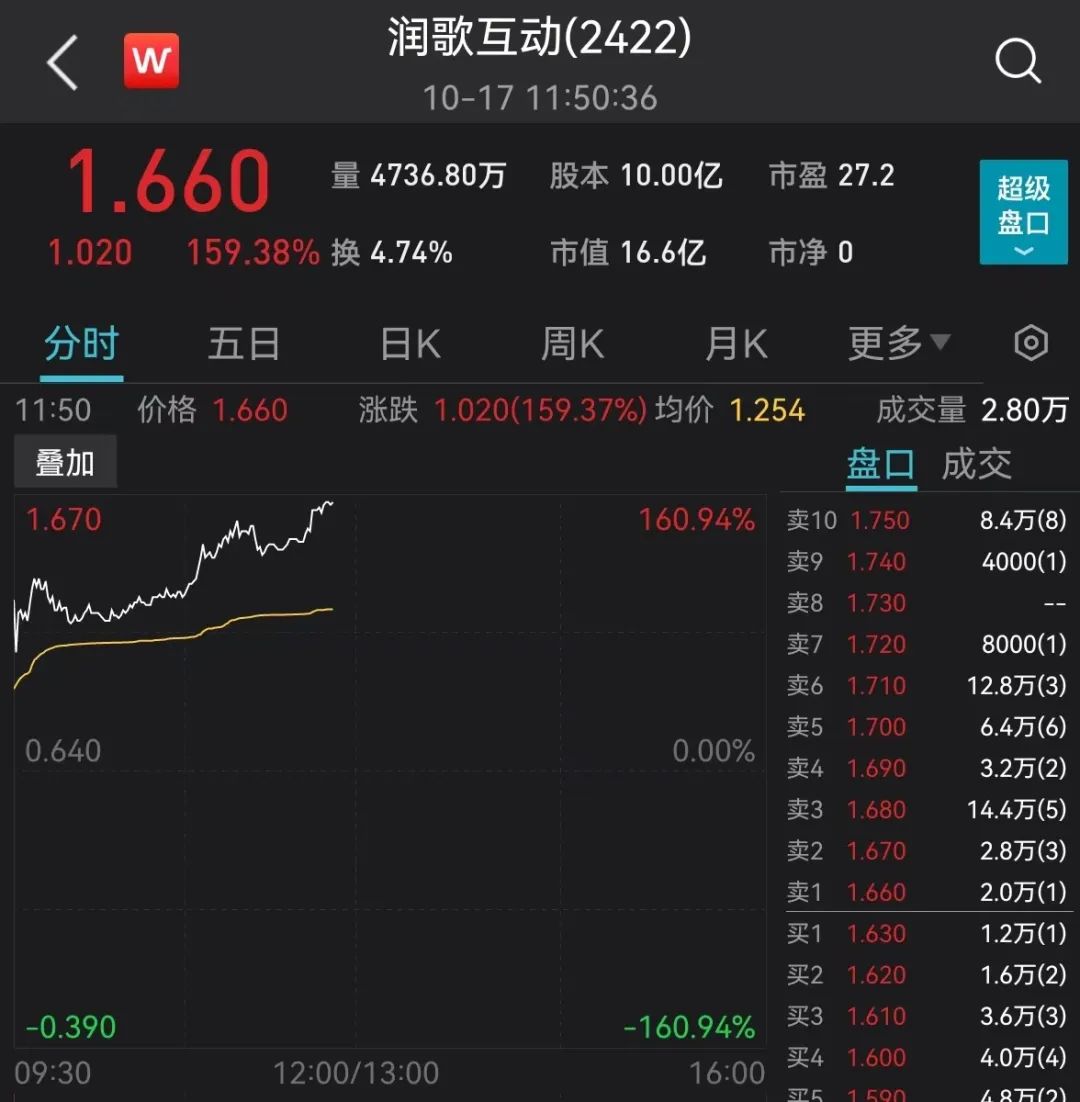
Task: Select the 日K chart tab
Action: pos(410,344)
